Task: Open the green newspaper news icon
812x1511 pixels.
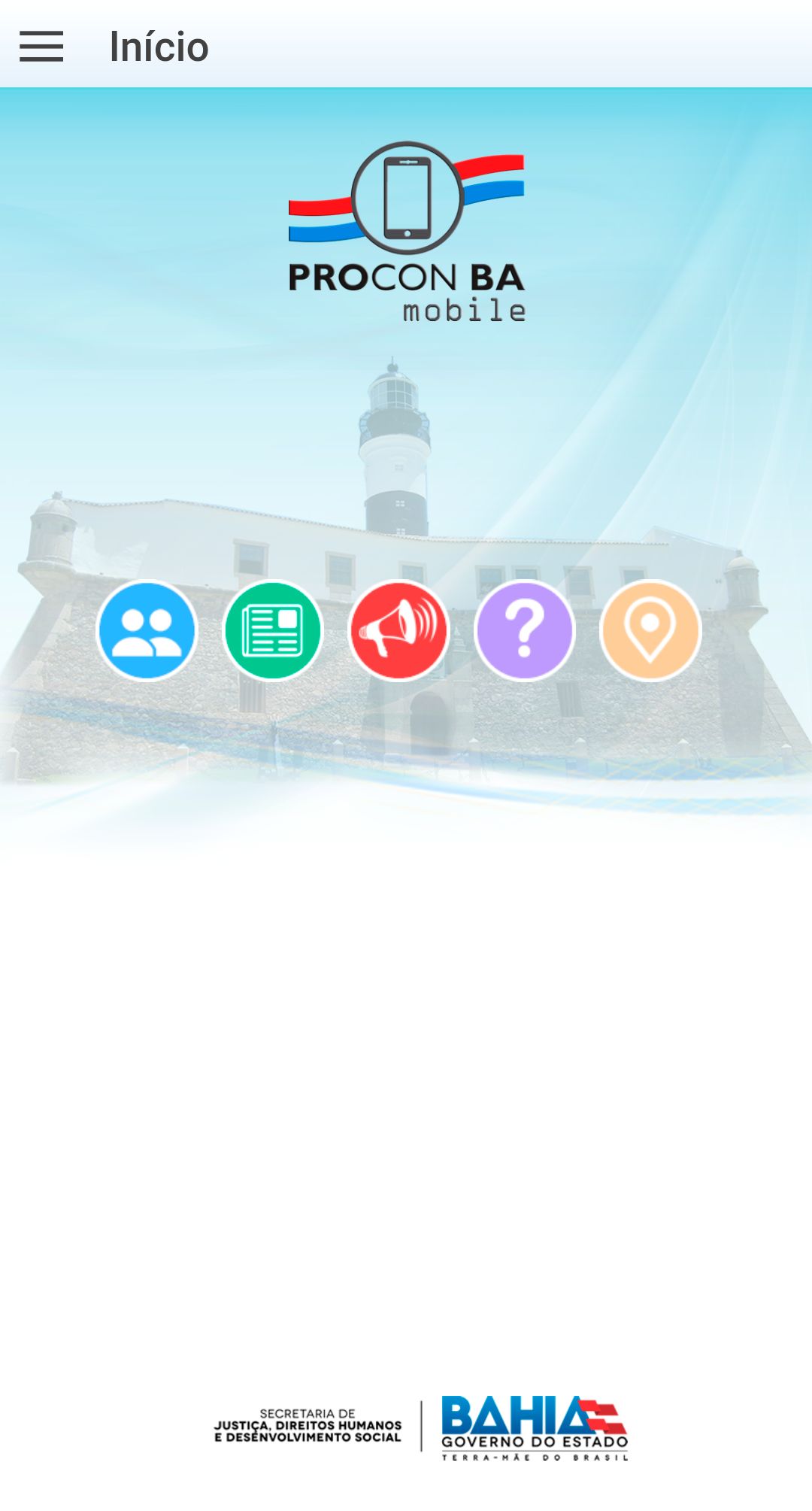Action: pos(273,630)
